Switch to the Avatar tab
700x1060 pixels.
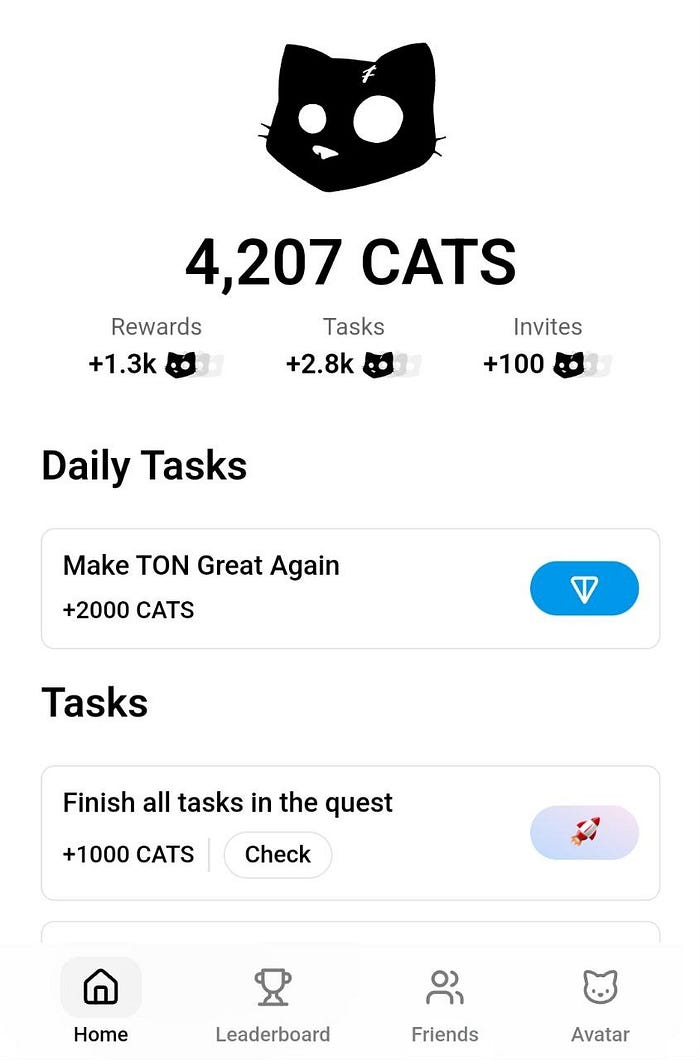[x=600, y=1003]
